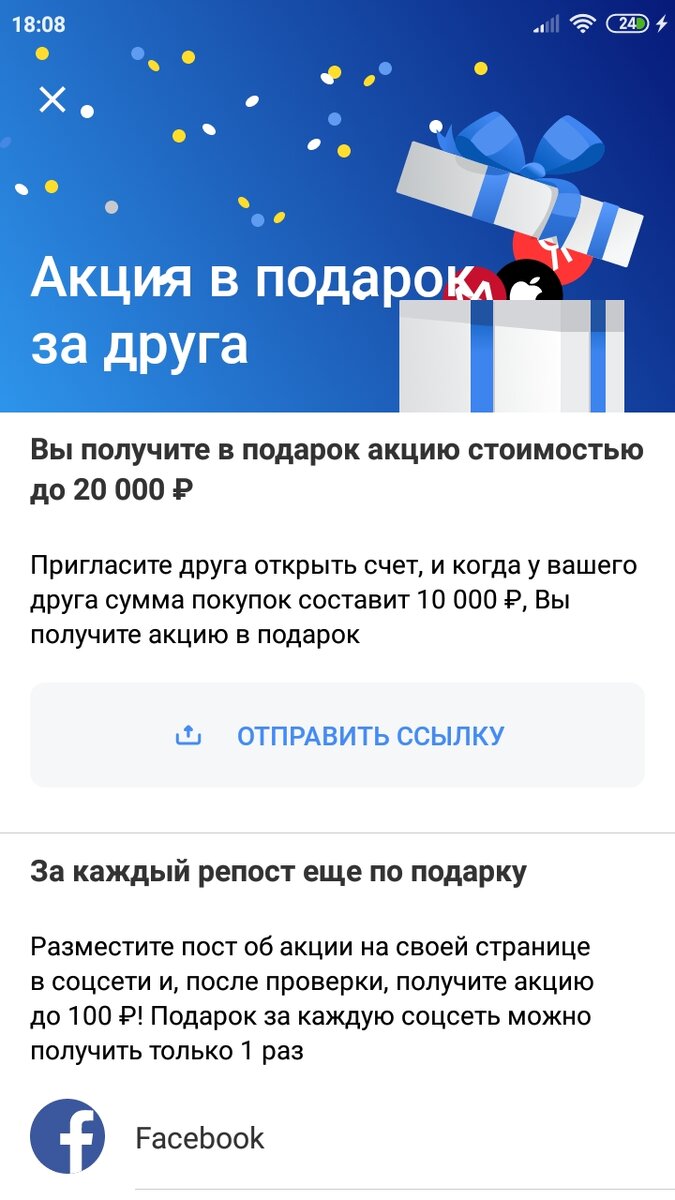Select Facebook for reposting
The width and height of the screenshot is (675, 1200).
(x=200, y=1138)
